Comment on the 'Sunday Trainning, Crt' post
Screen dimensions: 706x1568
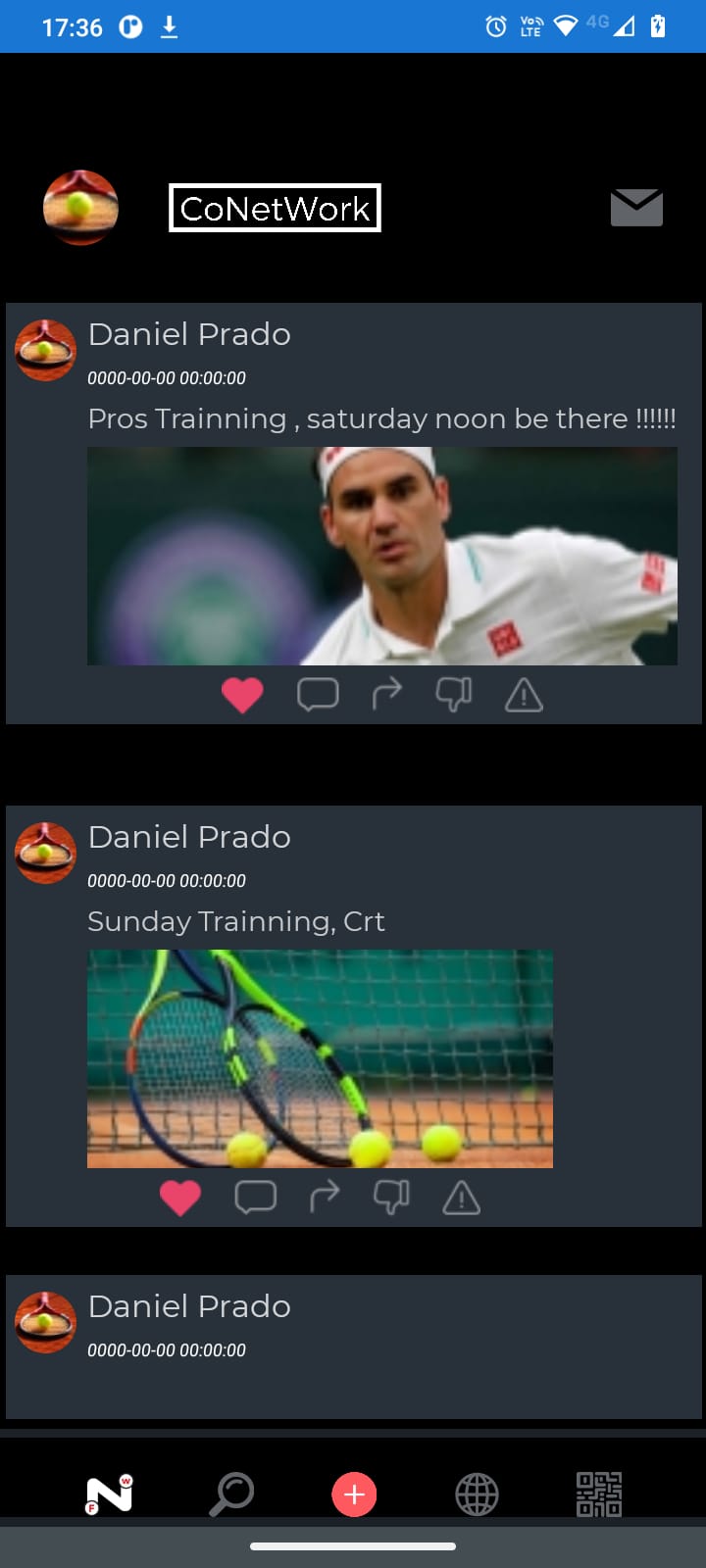[255, 1197]
